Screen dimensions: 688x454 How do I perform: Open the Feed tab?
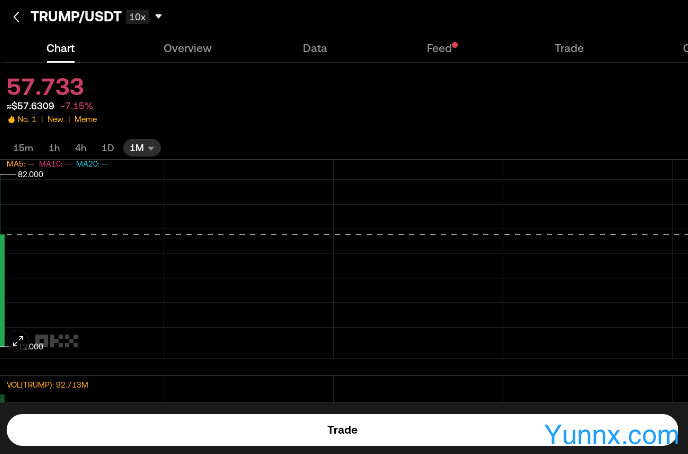click(x=439, y=48)
